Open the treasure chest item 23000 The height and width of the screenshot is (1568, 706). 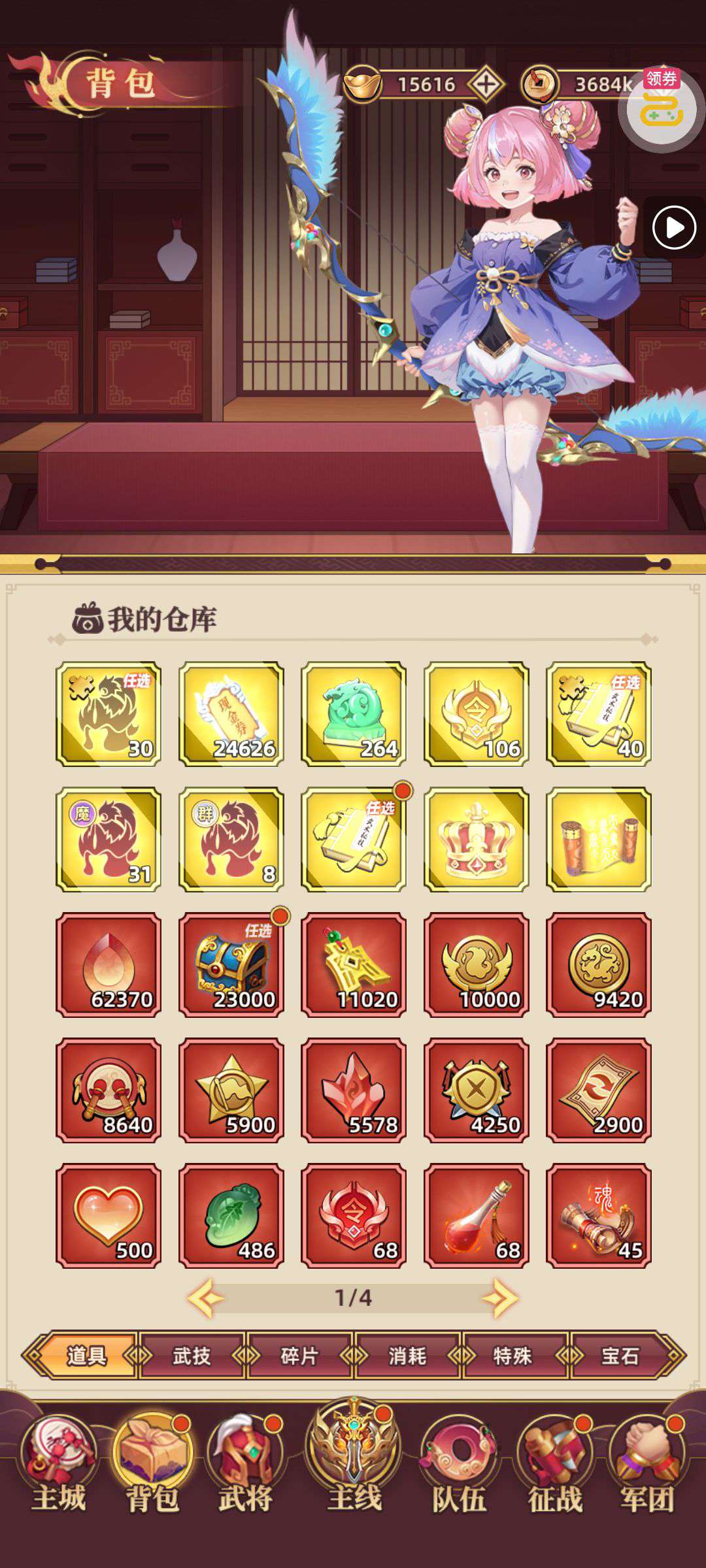pos(231,964)
